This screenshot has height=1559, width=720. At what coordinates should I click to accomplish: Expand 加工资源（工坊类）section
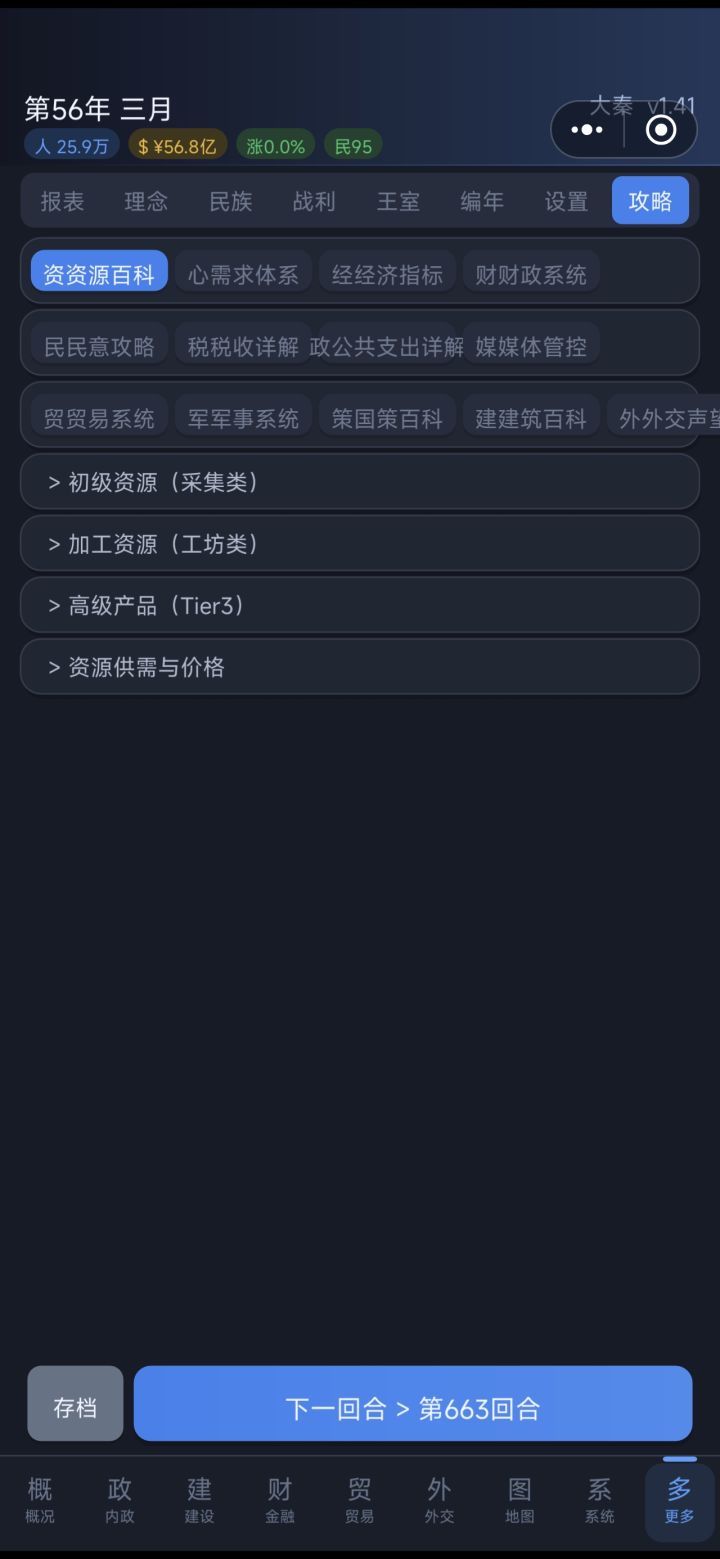pyautogui.click(x=360, y=543)
